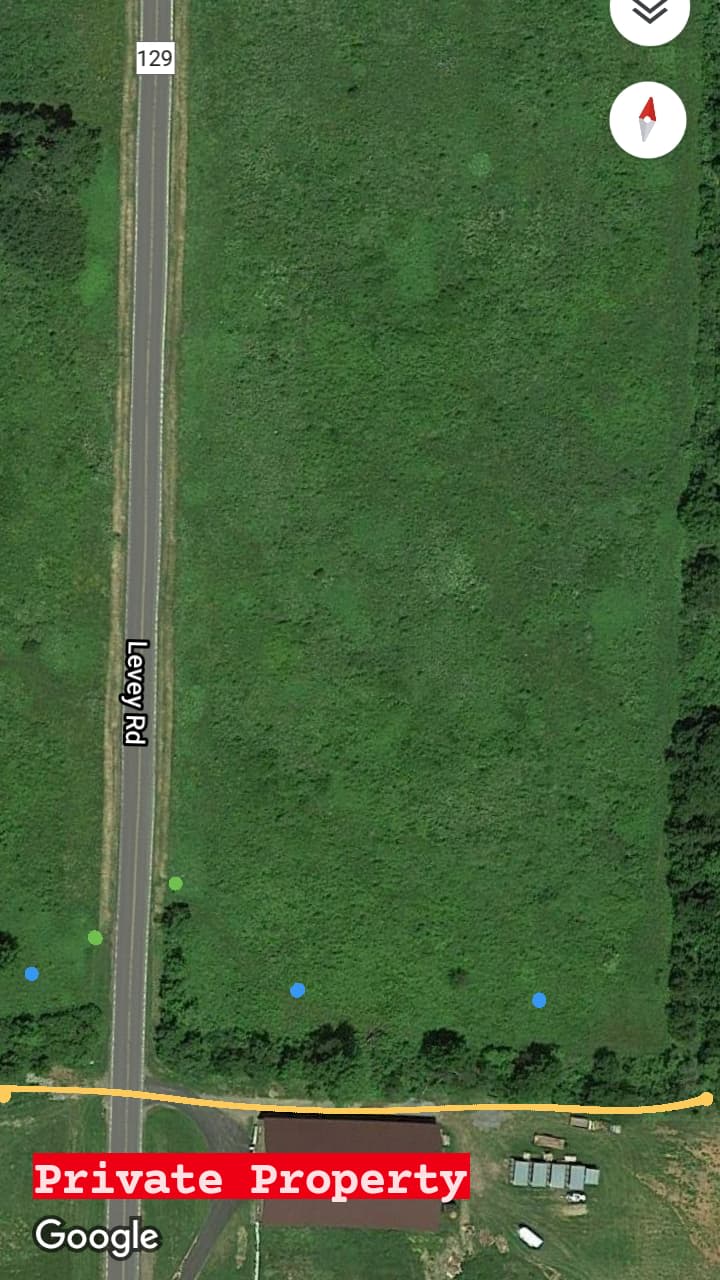Open the map layers button
The height and width of the screenshot is (1280, 720).
pyautogui.click(x=649, y=11)
